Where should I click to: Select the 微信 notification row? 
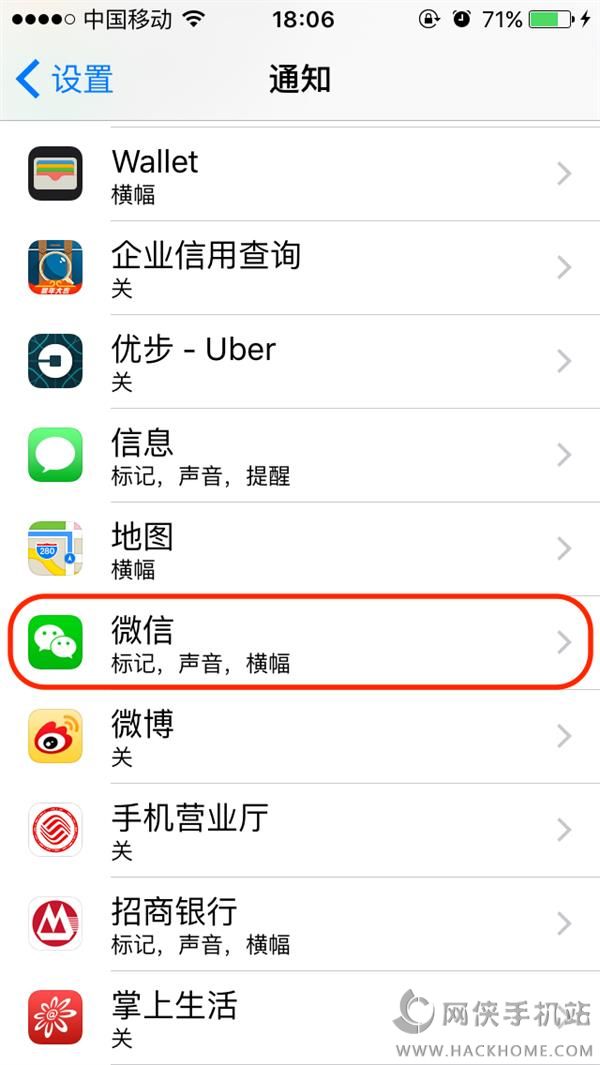click(x=300, y=642)
